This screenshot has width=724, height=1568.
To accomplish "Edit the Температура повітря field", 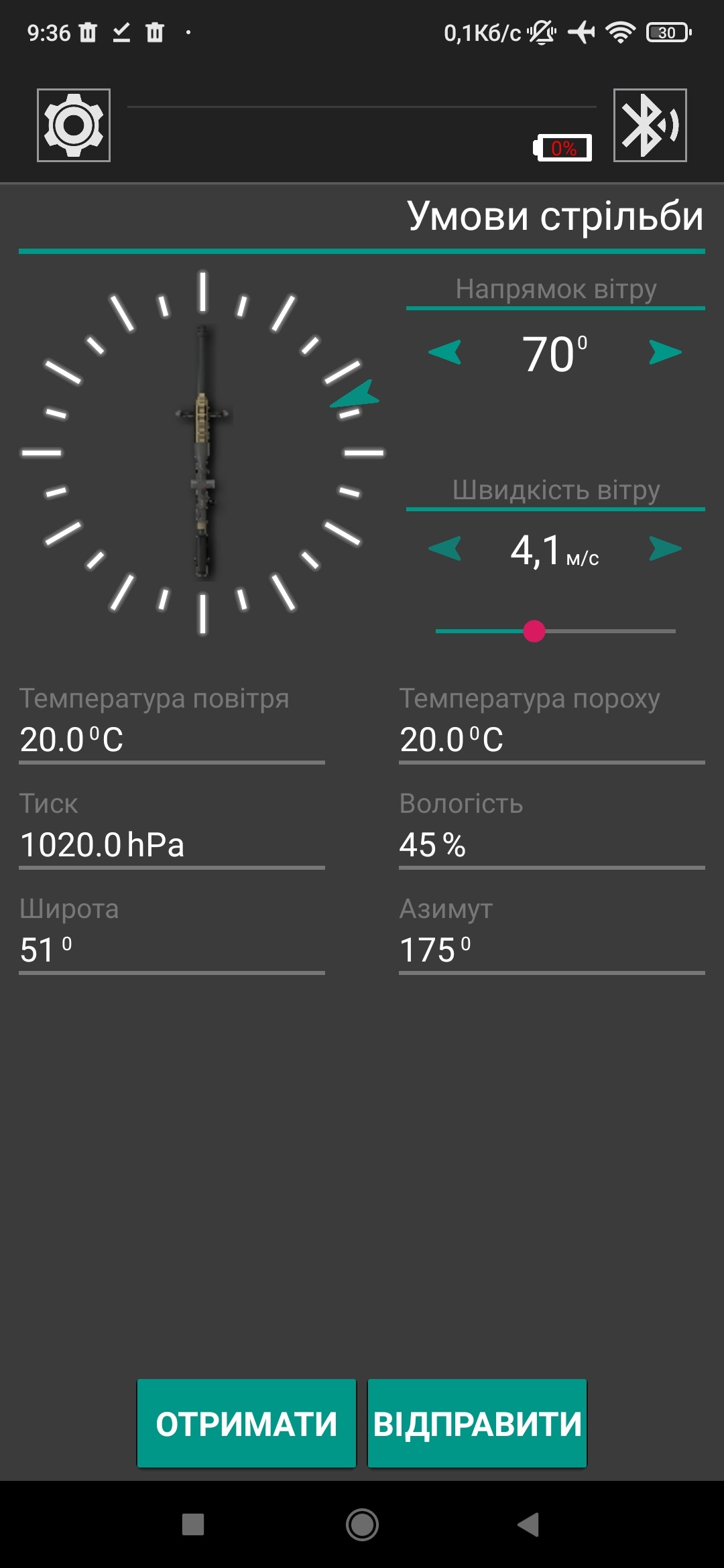I will tap(172, 740).
